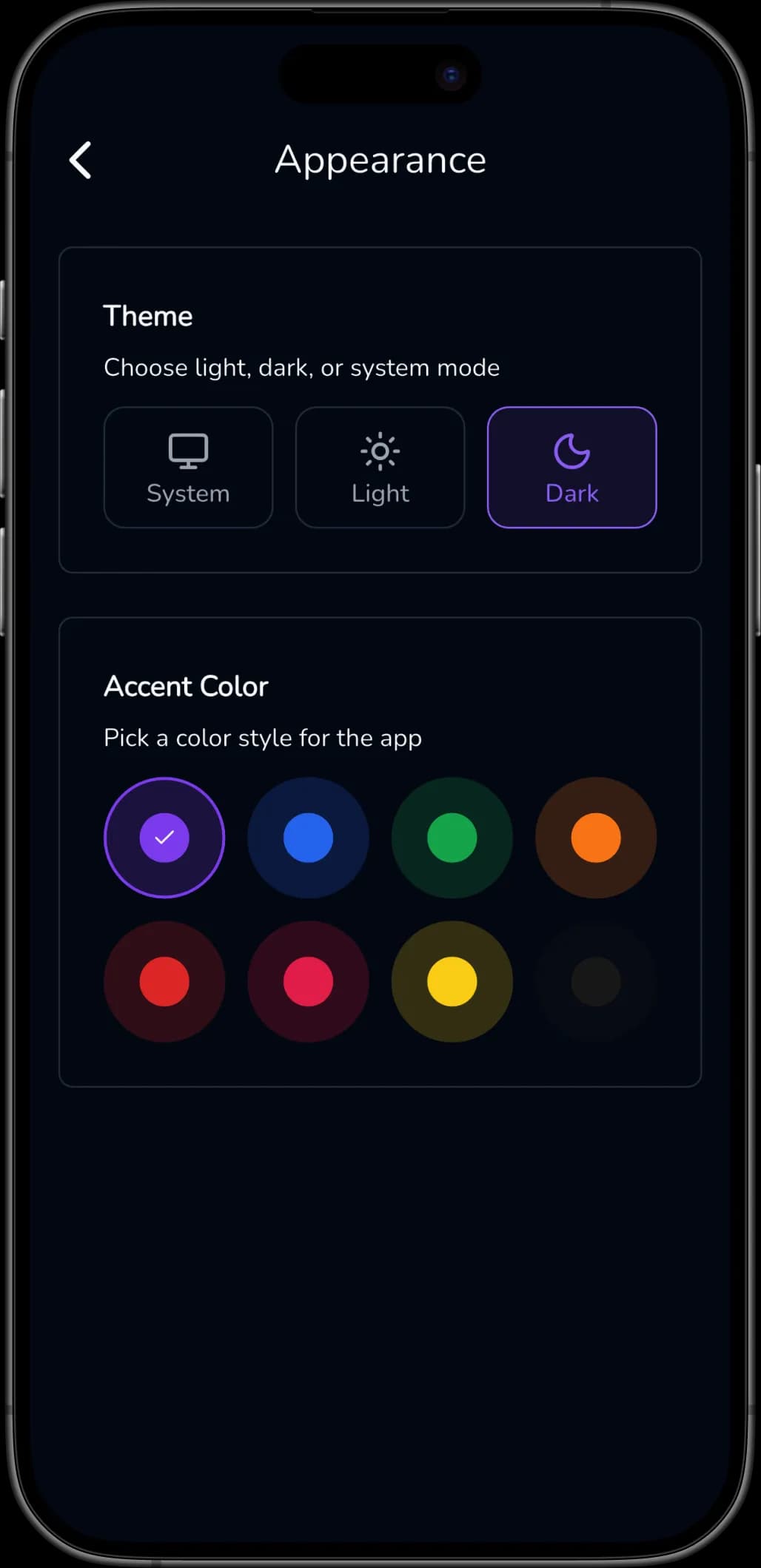Screen dimensions: 761x1568
Task: Select the blue accent color
Action: tap(308, 838)
